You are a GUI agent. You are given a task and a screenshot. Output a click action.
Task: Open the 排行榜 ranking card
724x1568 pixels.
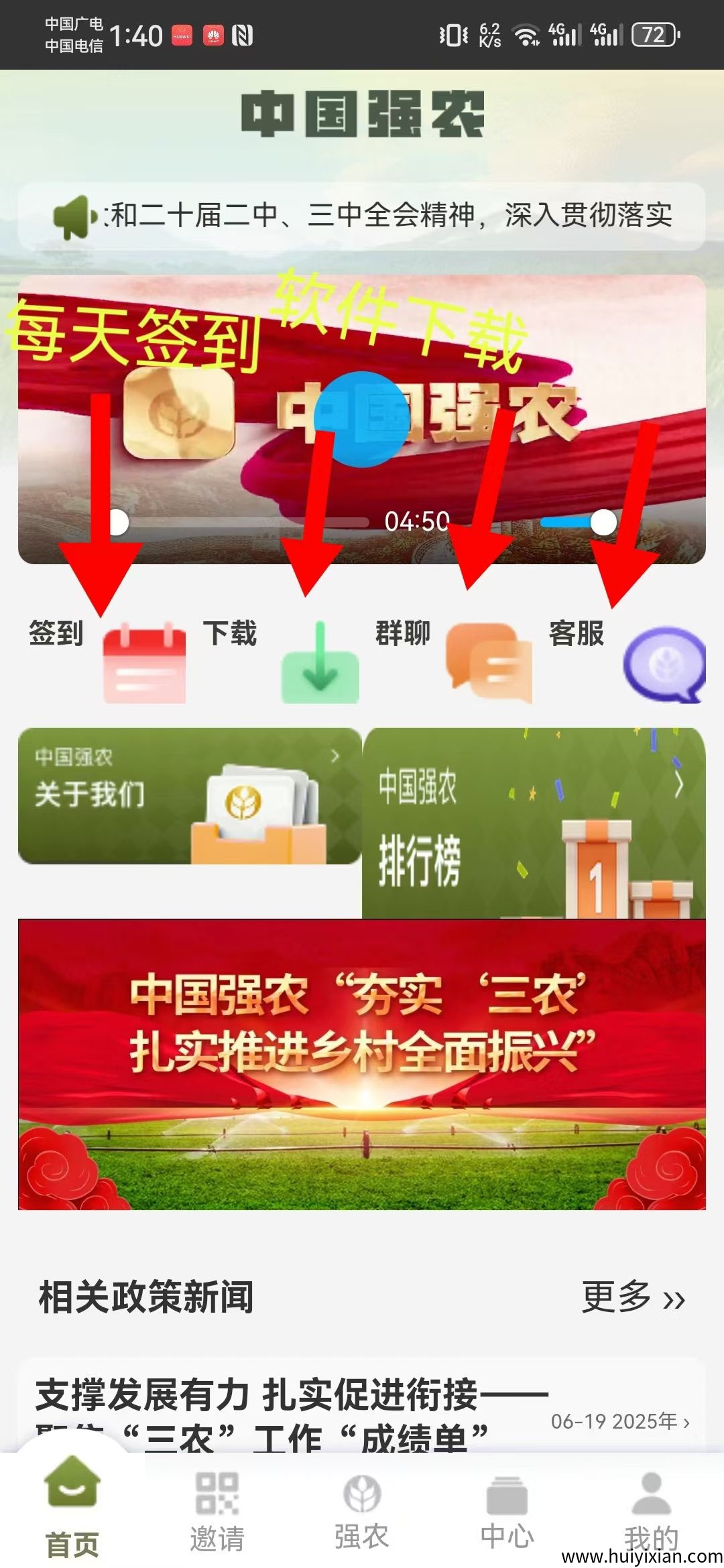pos(534,822)
